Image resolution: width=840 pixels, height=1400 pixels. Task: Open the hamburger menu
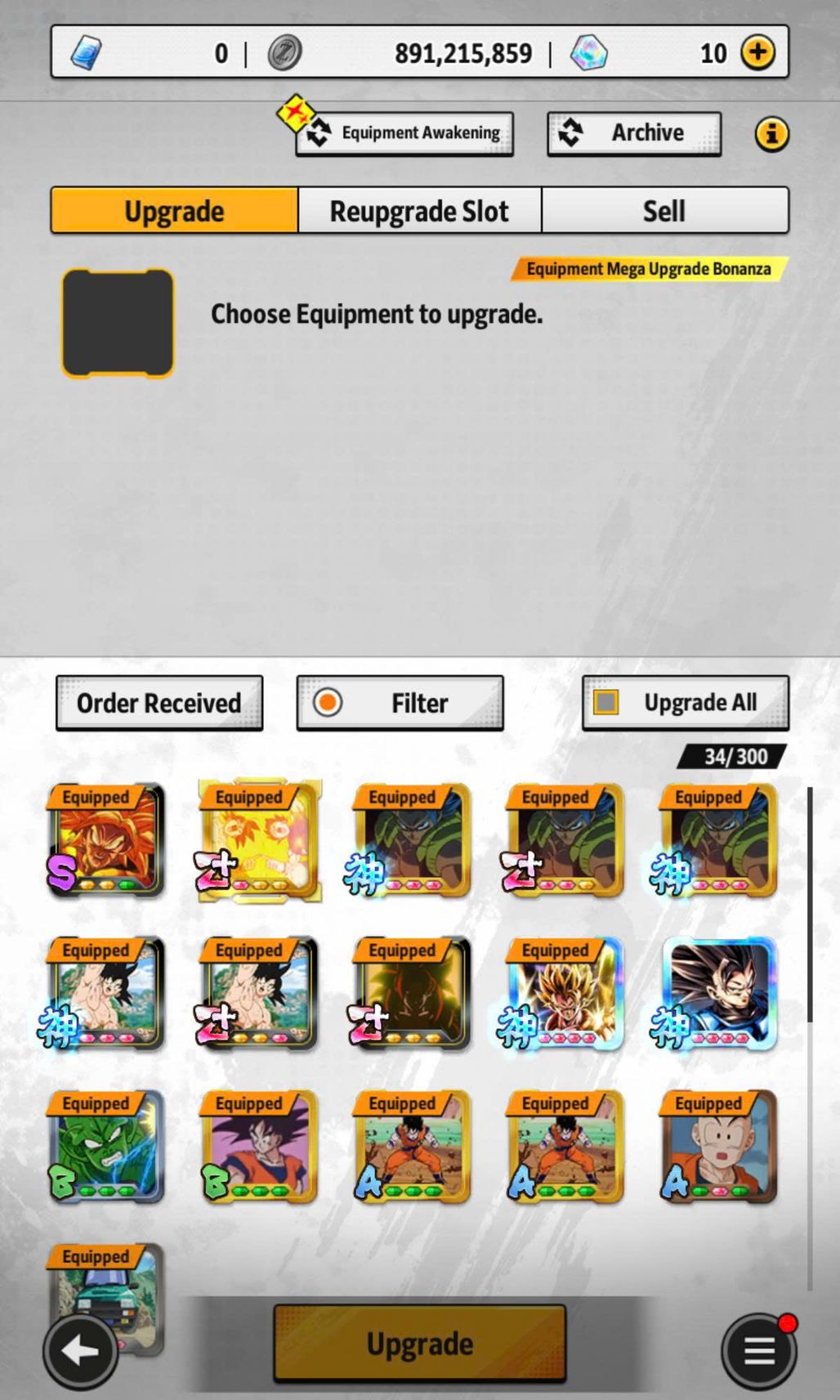point(759,1352)
